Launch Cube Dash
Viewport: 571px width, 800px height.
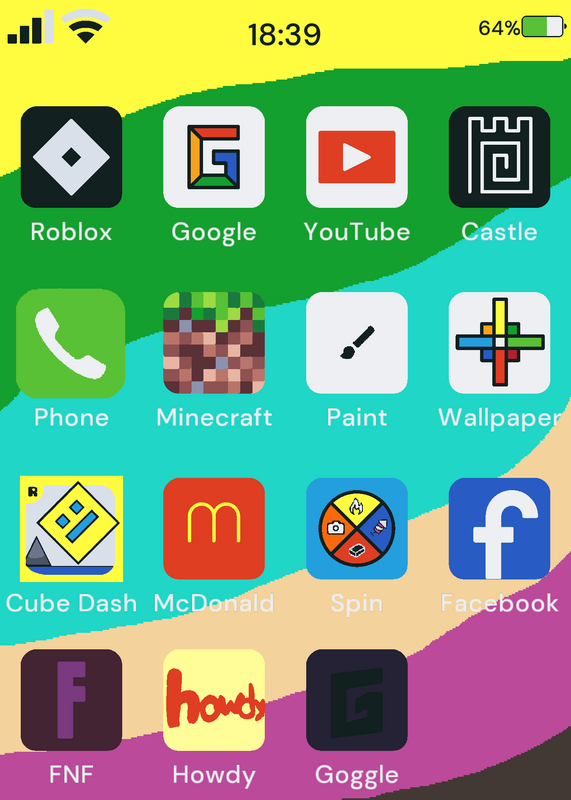[71, 529]
